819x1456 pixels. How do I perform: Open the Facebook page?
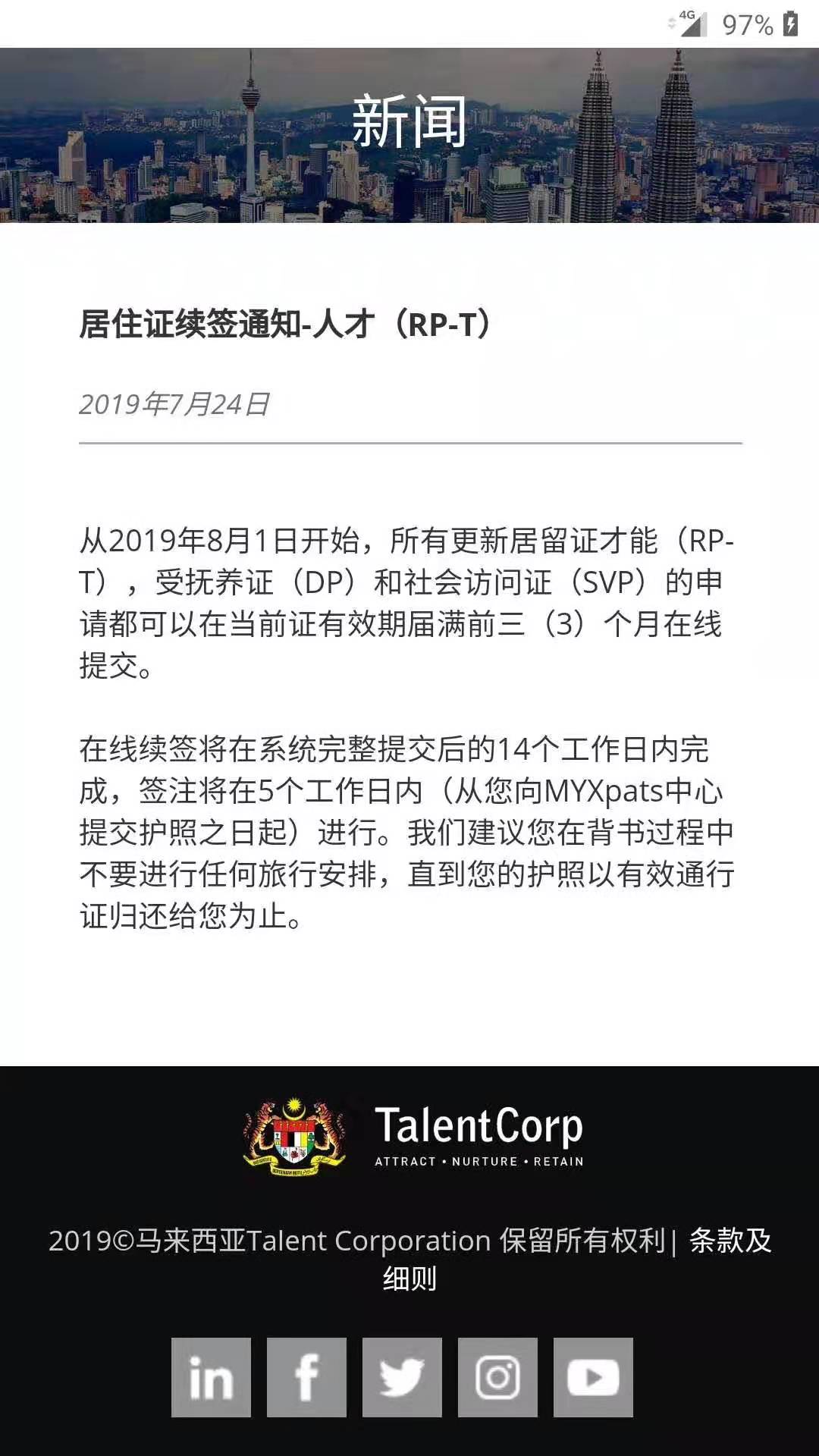[x=306, y=1377]
